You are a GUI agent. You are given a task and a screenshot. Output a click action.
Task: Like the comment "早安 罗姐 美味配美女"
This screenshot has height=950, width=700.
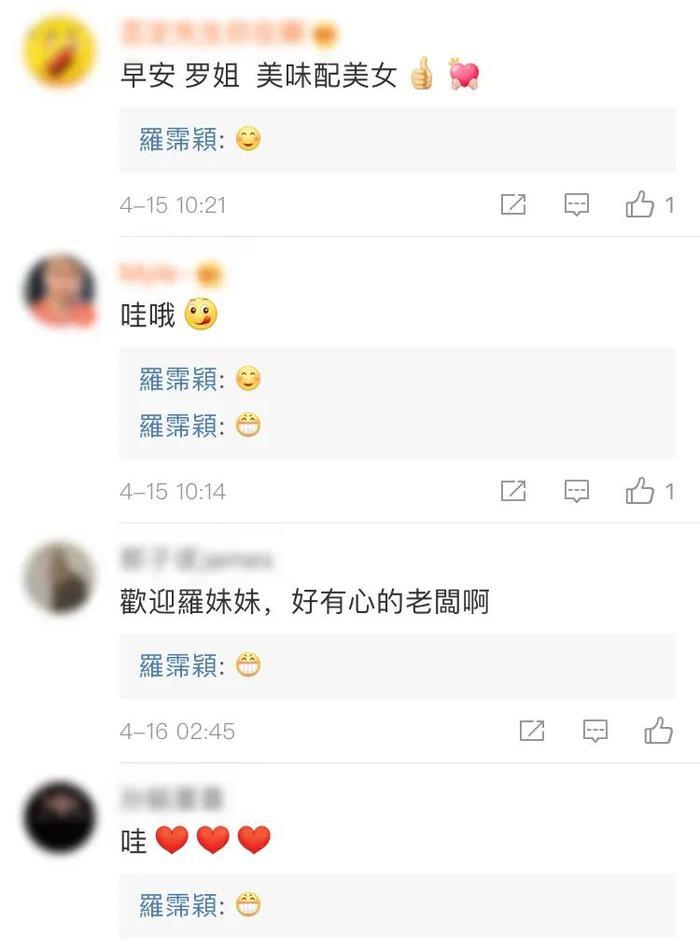[x=640, y=205]
